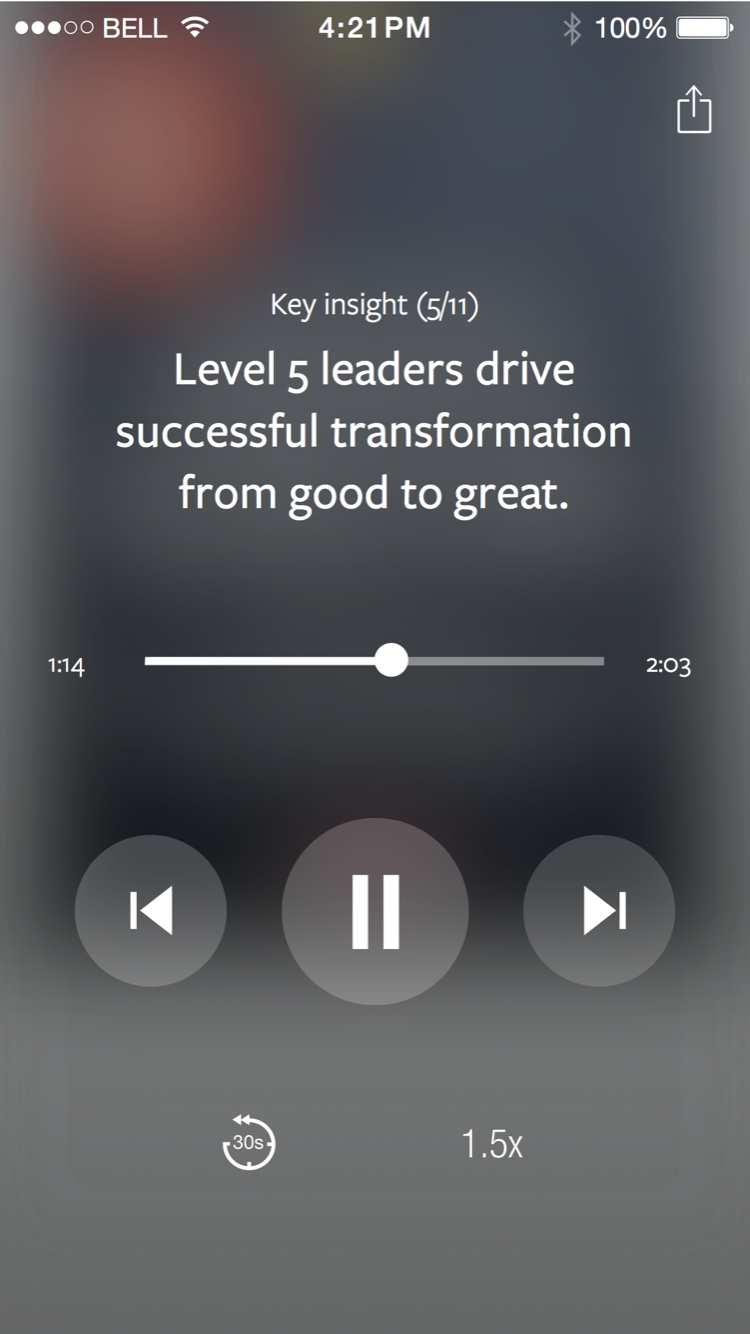The height and width of the screenshot is (1334, 750).
Task: Skip to the next key insight
Action: (599, 911)
